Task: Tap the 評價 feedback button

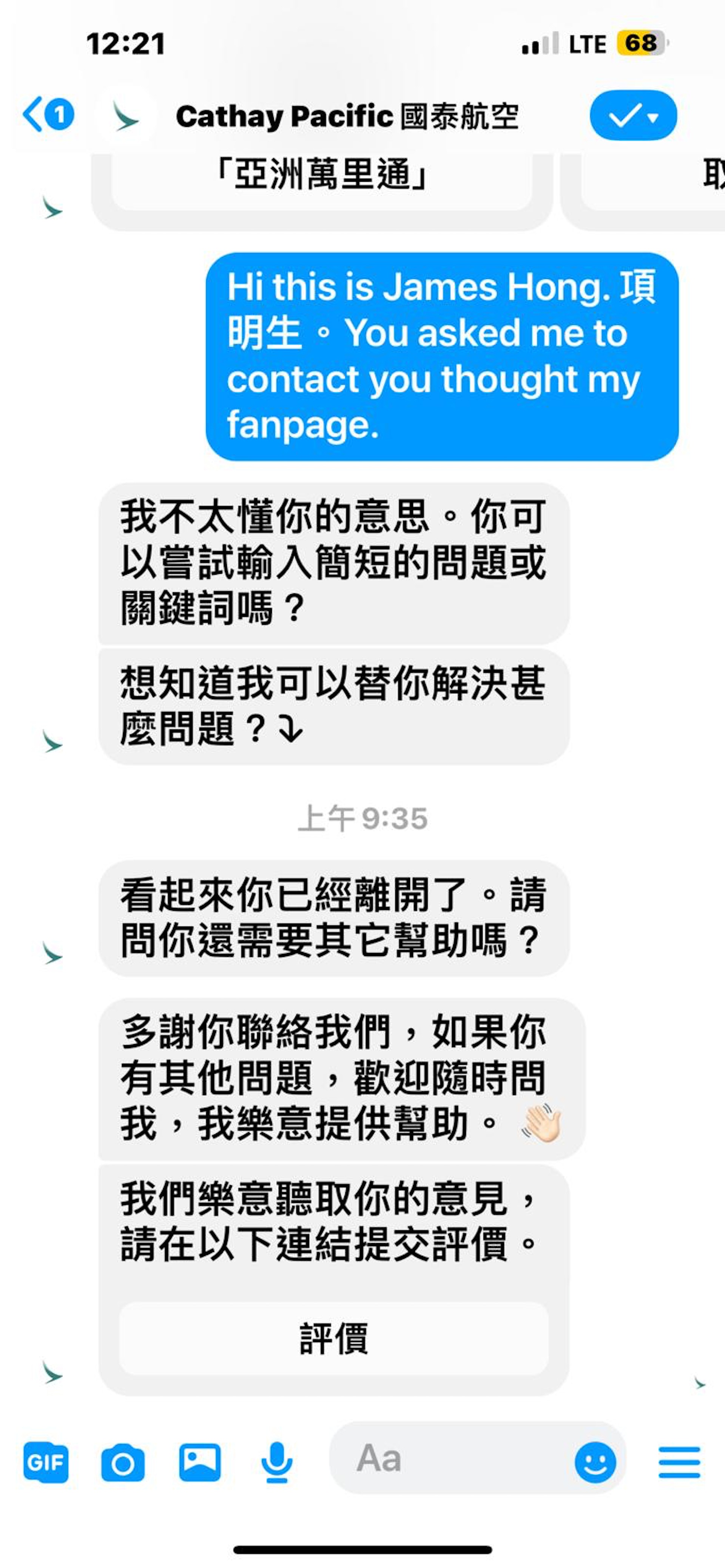Action: pyautogui.click(x=333, y=1338)
